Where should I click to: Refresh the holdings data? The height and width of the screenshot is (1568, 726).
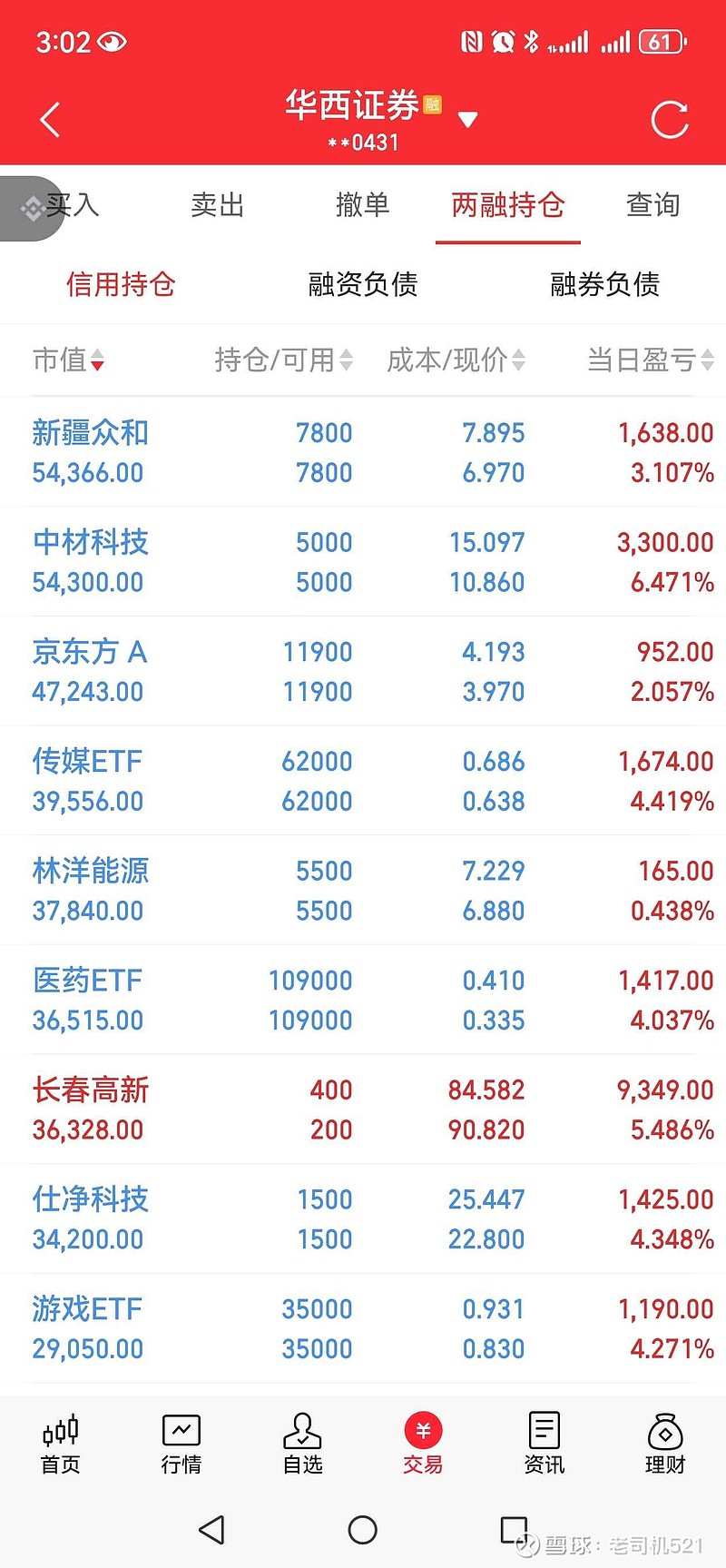click(670, 120)
